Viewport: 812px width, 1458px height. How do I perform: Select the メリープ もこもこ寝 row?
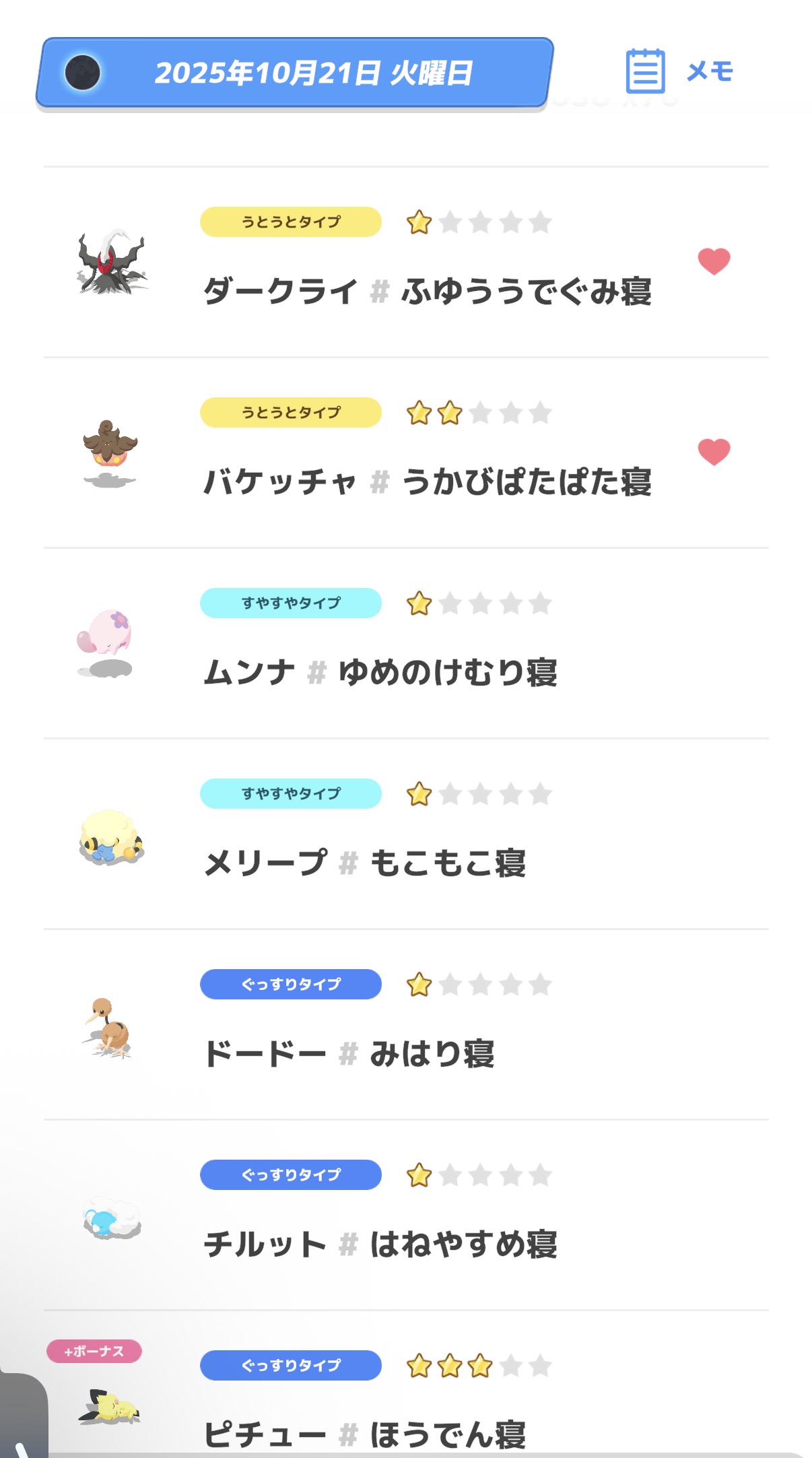click(x=364, y=863)
